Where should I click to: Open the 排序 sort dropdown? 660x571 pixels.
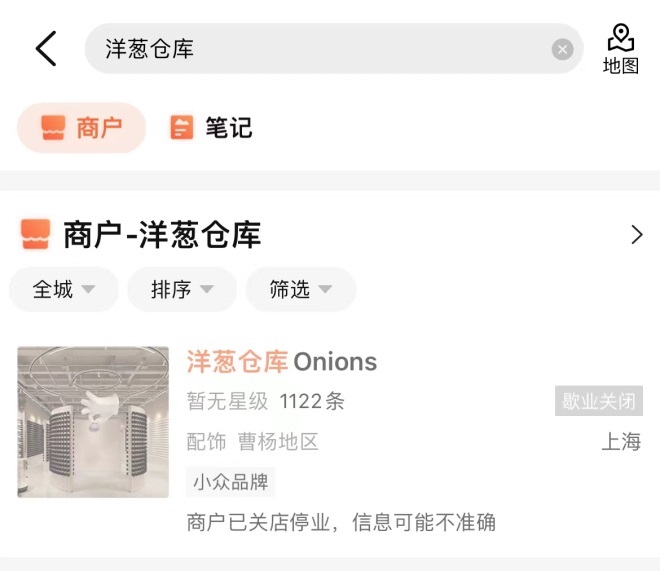pyautogui.click(x=182, y=290)
